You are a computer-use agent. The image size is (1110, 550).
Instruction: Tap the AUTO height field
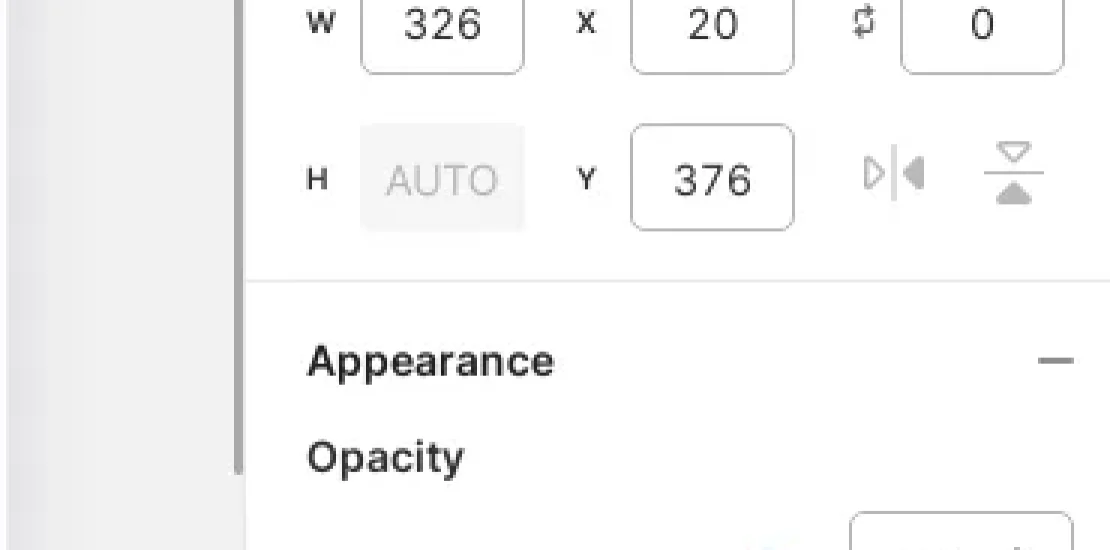(x=442, y=180)
